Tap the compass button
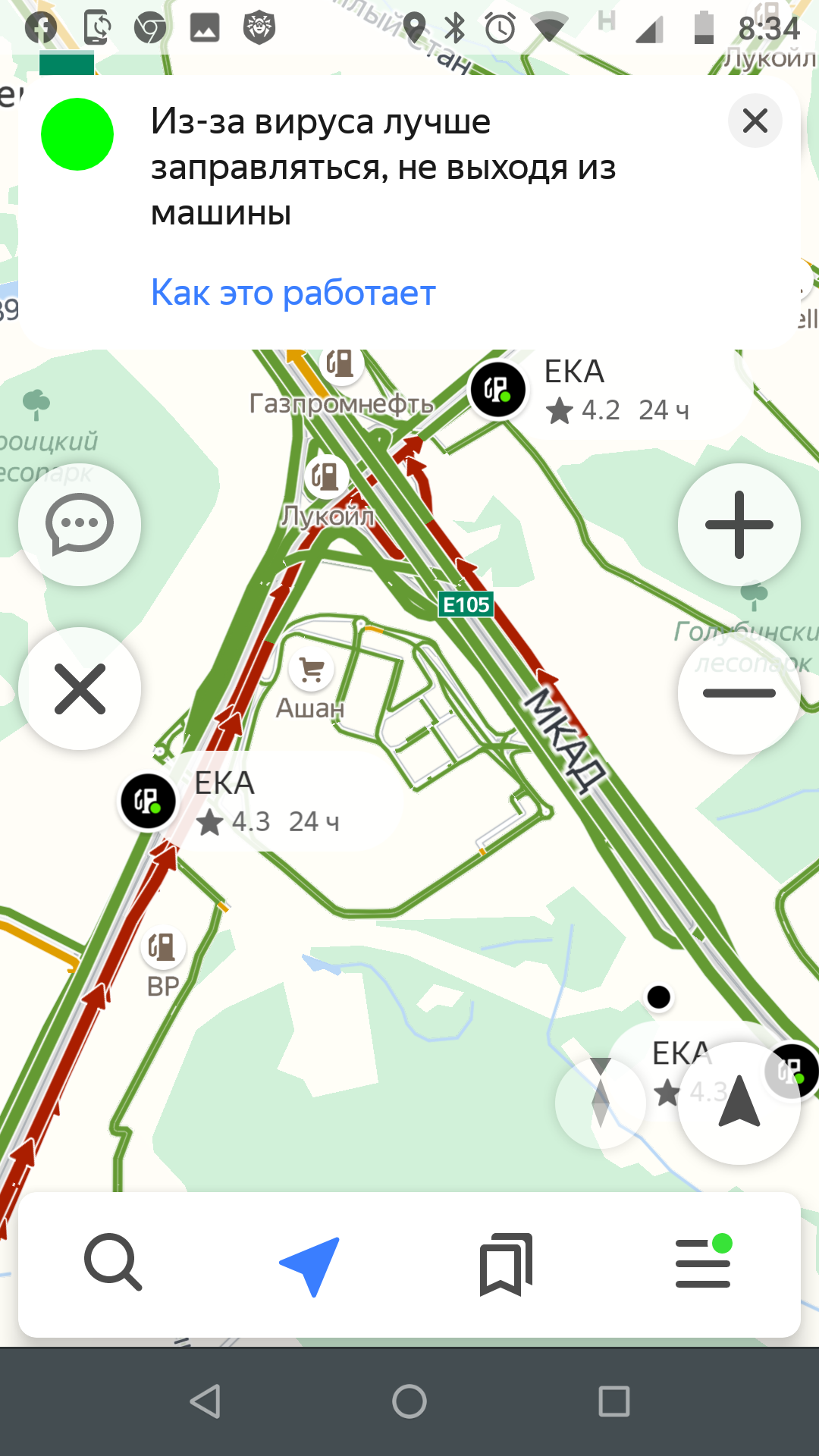Viewport: 819px width, 1456px height. pyautogui.click(x=600, y=1103)
